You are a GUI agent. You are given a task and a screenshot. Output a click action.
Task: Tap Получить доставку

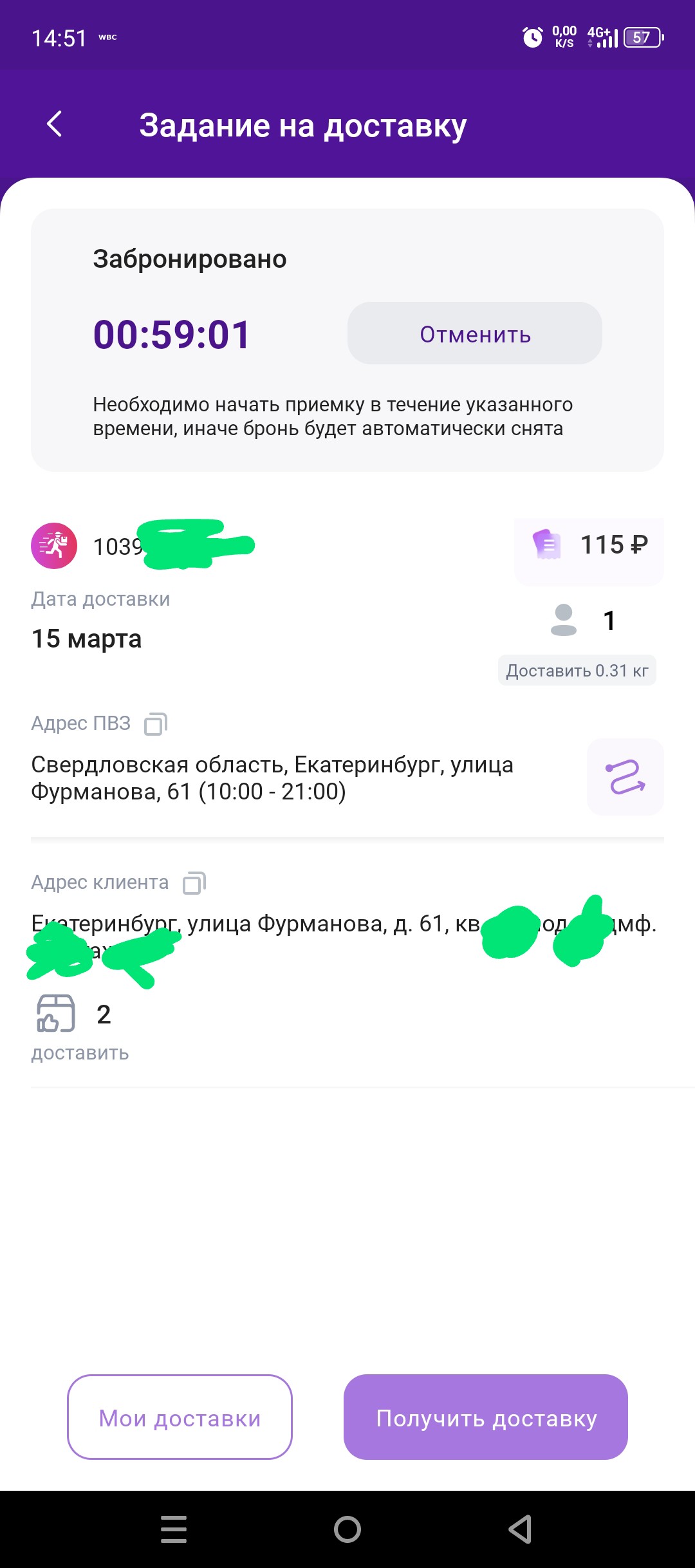point(486,1417)
